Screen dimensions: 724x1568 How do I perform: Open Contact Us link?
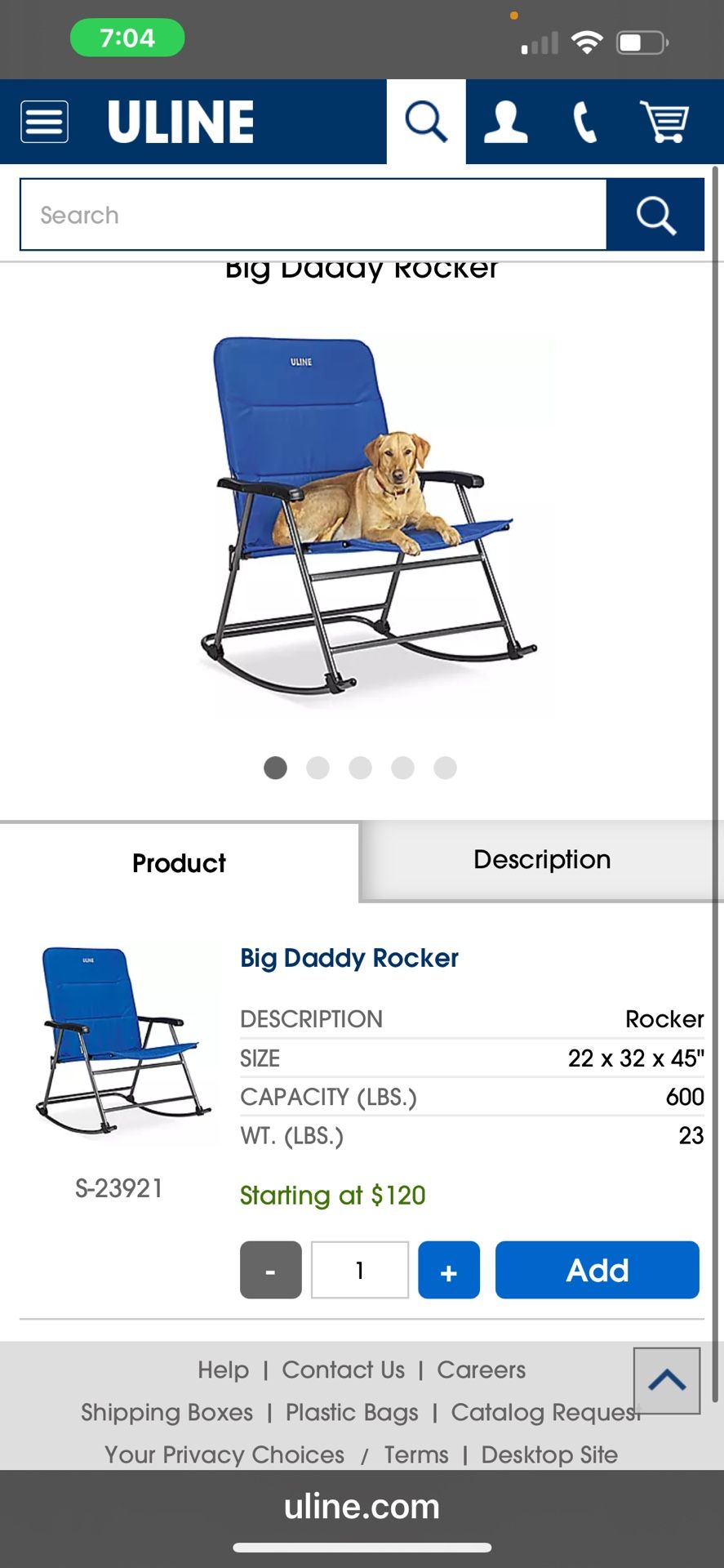click(x=343, y=1370)
